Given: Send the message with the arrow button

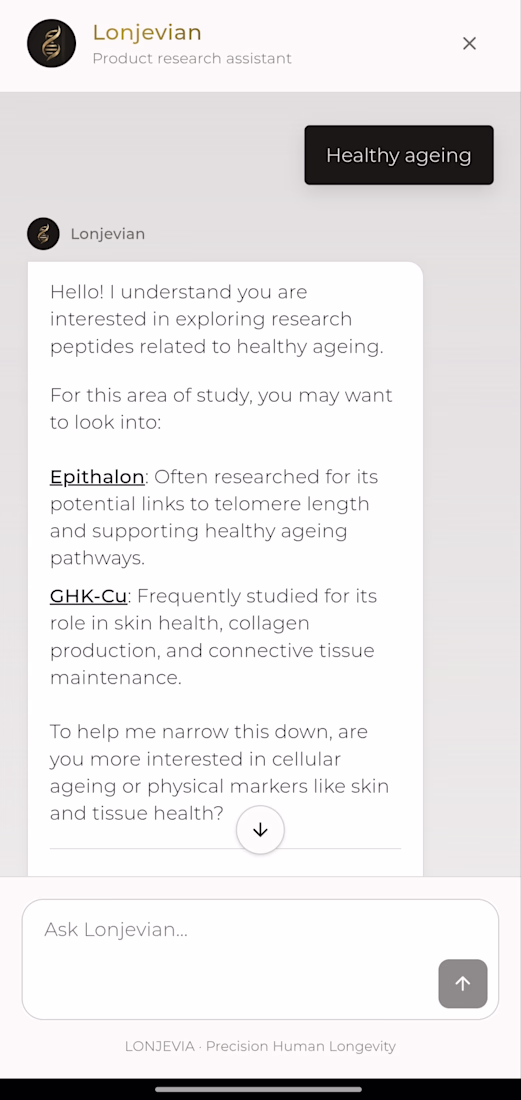Looking at the screenshot, I should click(x=463, y=984).
